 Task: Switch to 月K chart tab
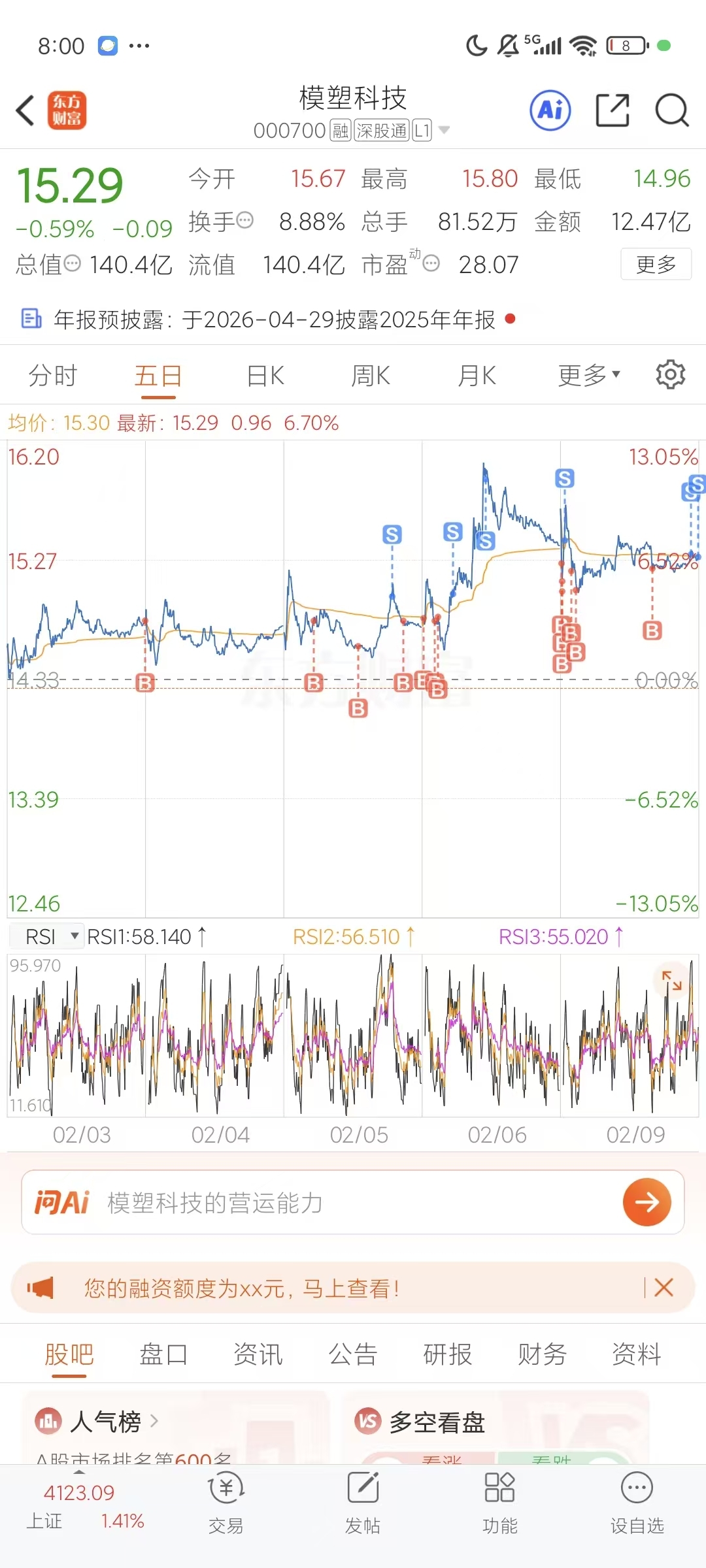(477, 376)
